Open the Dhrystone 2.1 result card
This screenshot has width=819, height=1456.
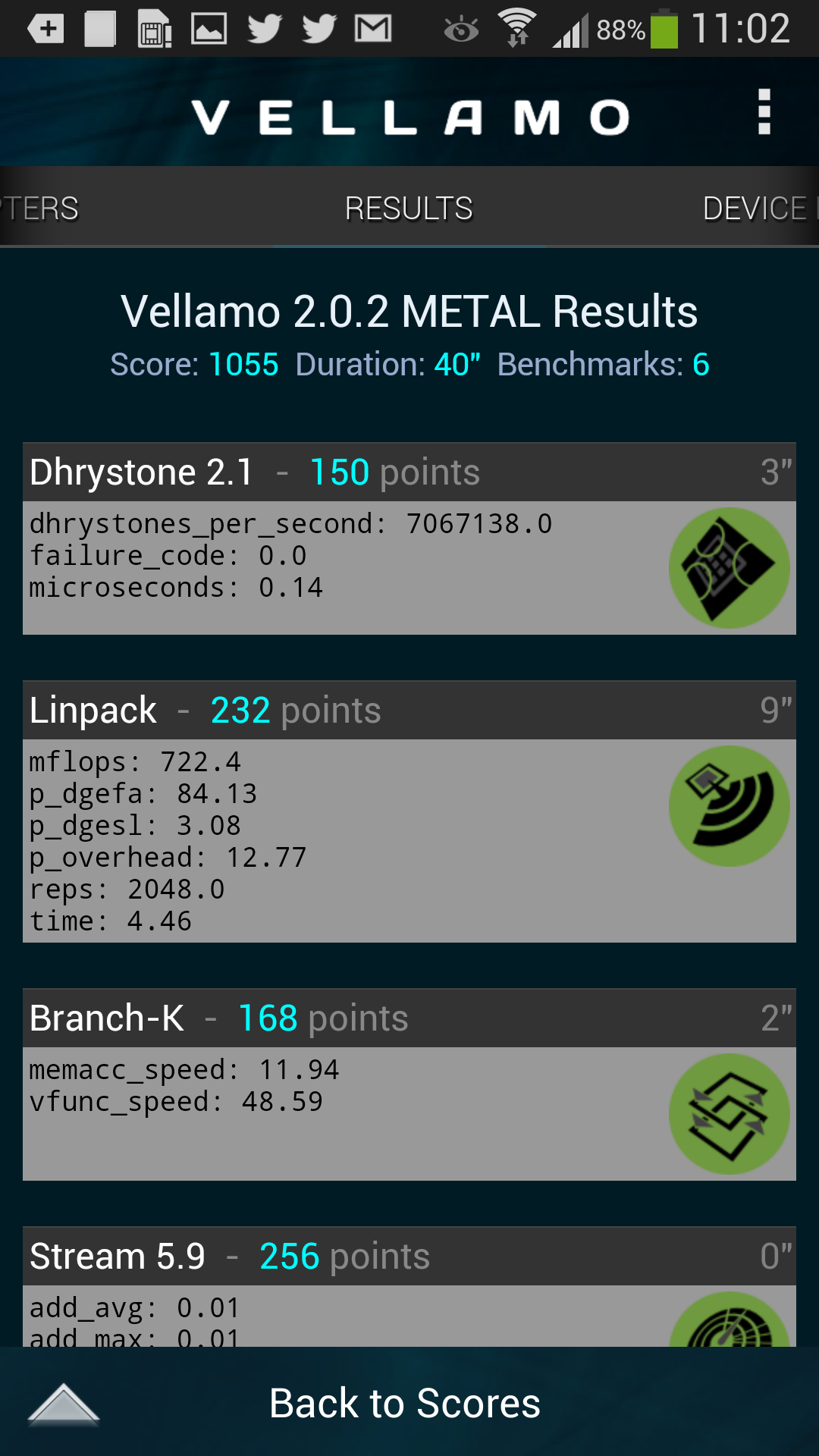click(x=409, y=538)
